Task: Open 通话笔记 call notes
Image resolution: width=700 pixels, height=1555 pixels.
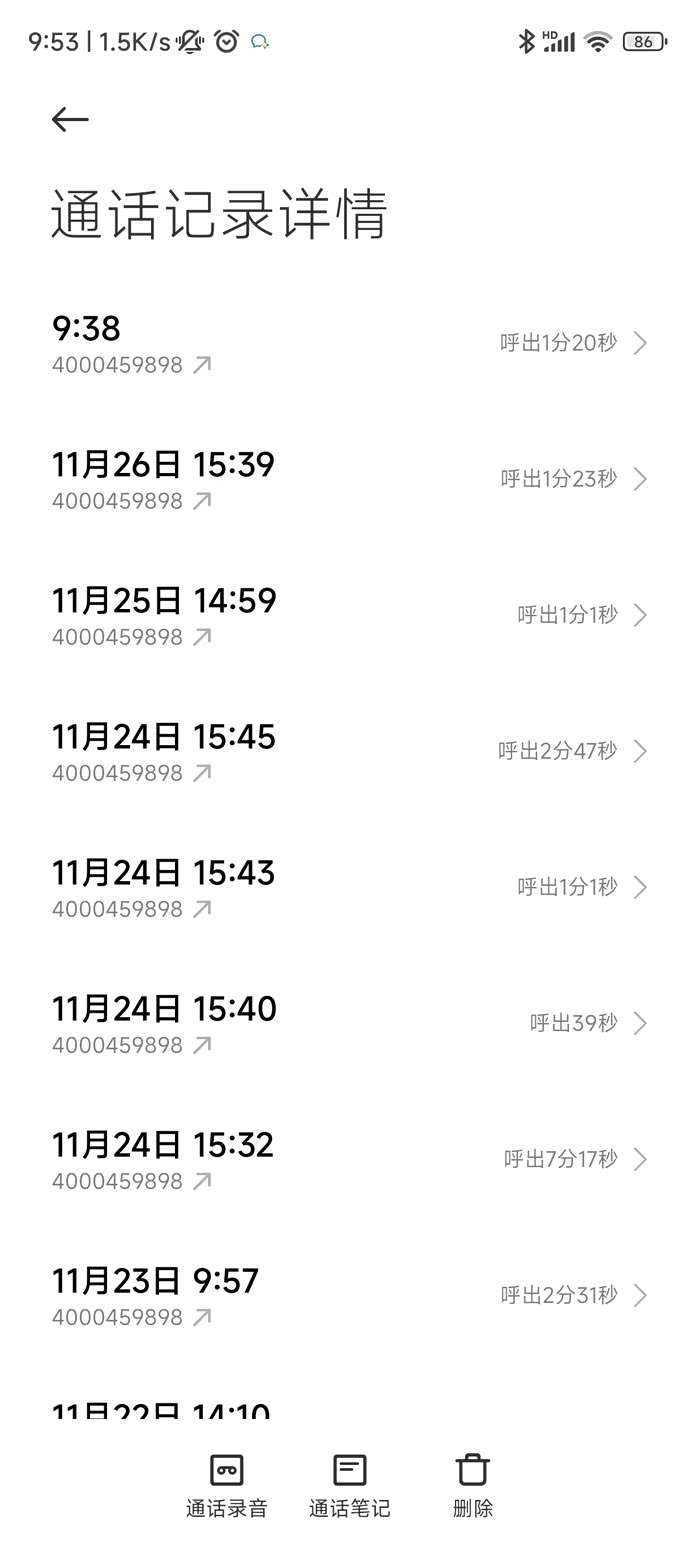Action: [x=349, y=1485]
